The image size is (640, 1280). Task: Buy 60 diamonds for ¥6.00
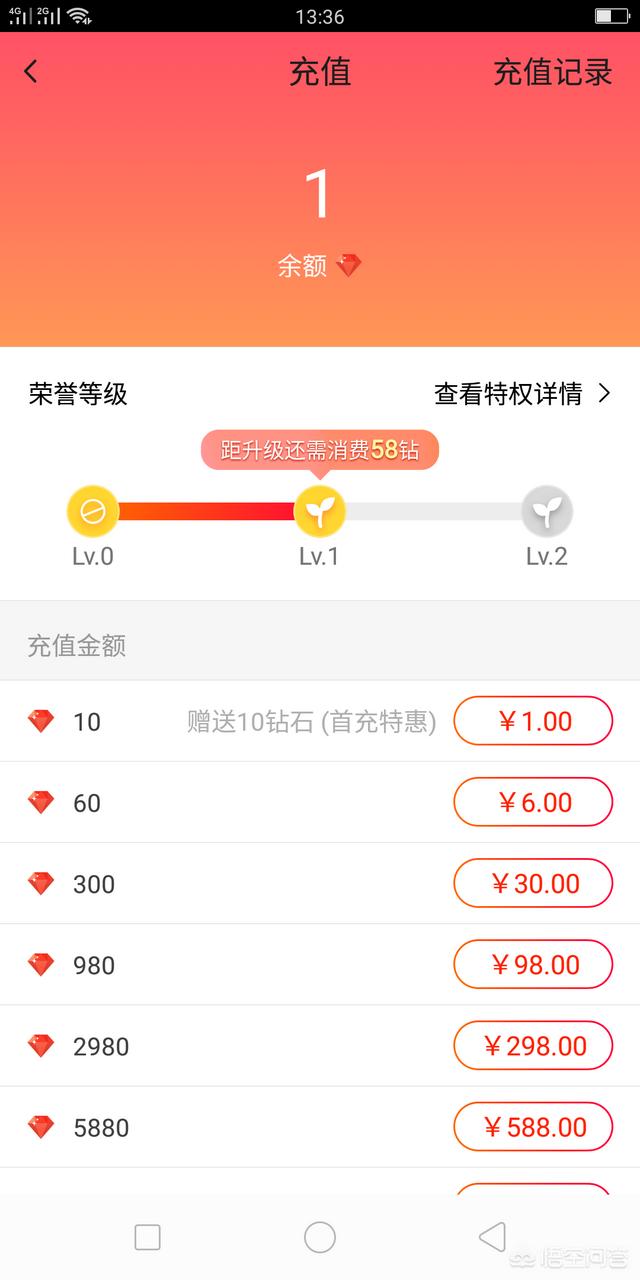(533, 802)
